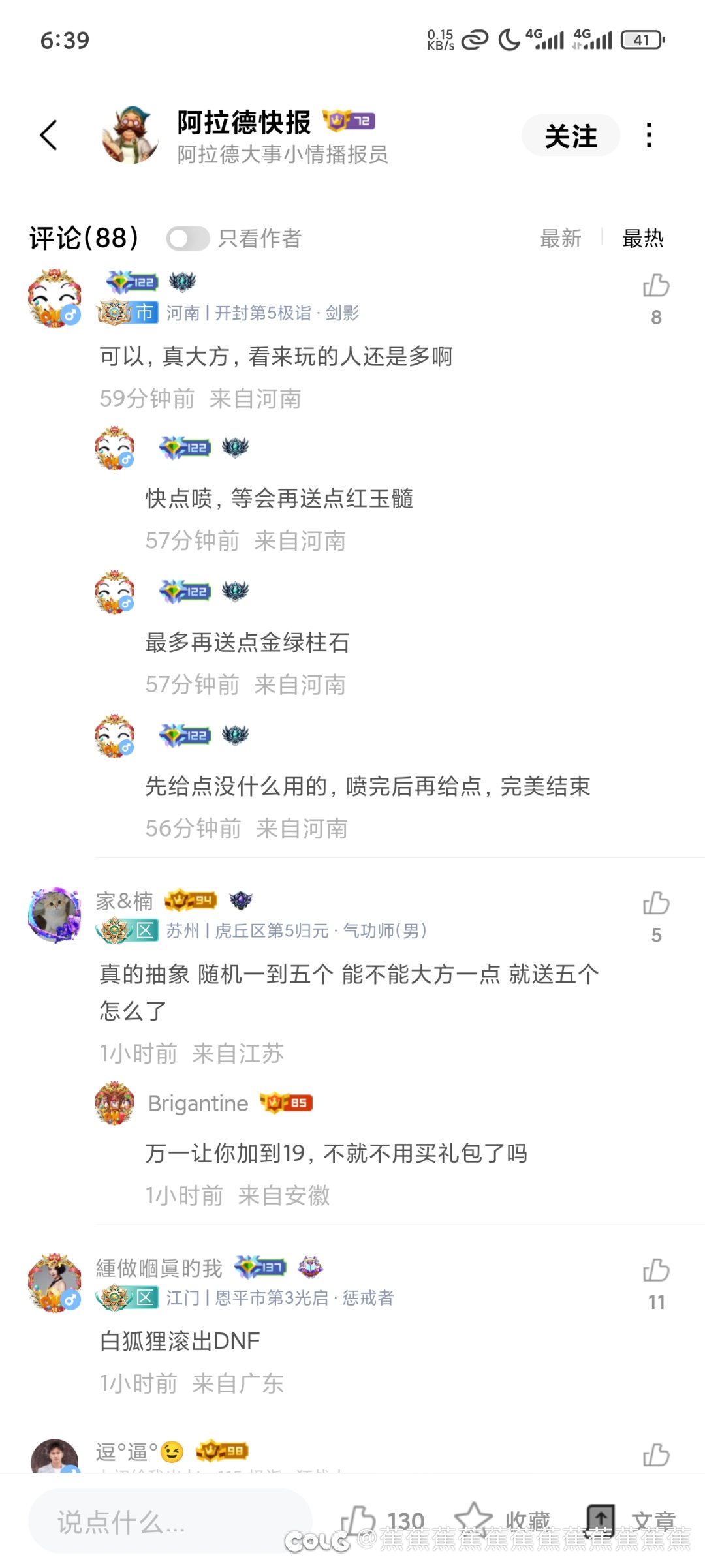The height and width of the screenshot is (1568, 705).
Task: Sort comments by 最新
Action: 560,239
